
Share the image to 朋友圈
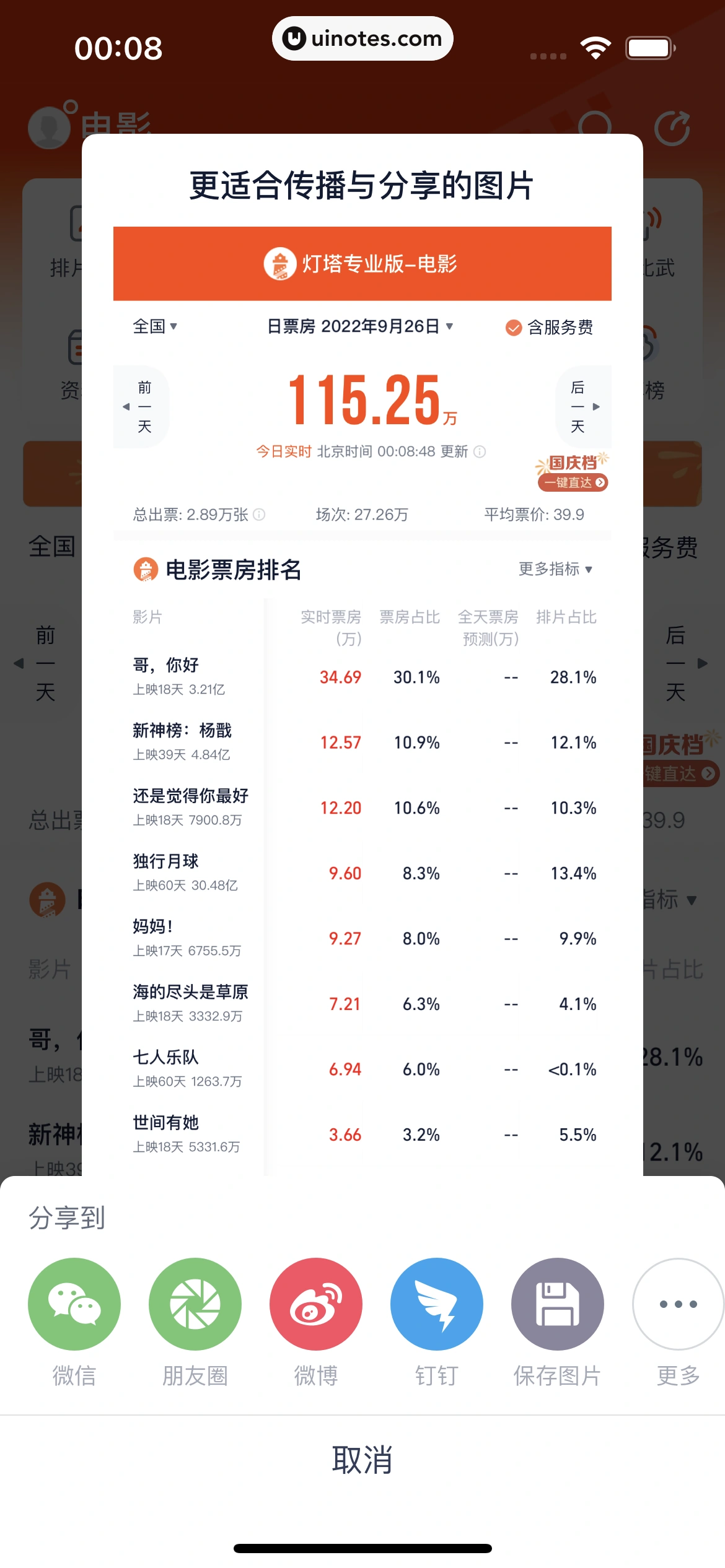(x=195, y=1304)
